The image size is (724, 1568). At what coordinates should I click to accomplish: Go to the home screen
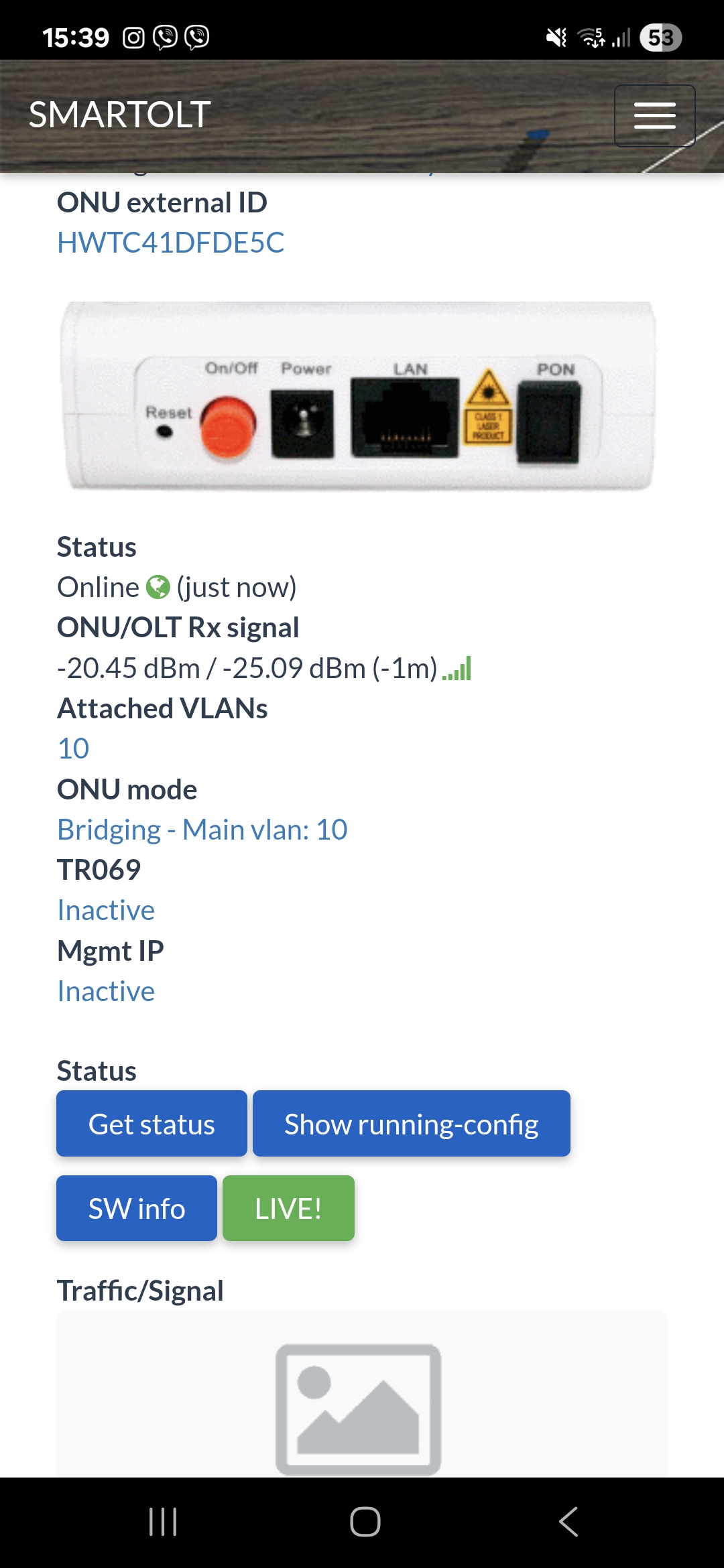coord(365,1521)
